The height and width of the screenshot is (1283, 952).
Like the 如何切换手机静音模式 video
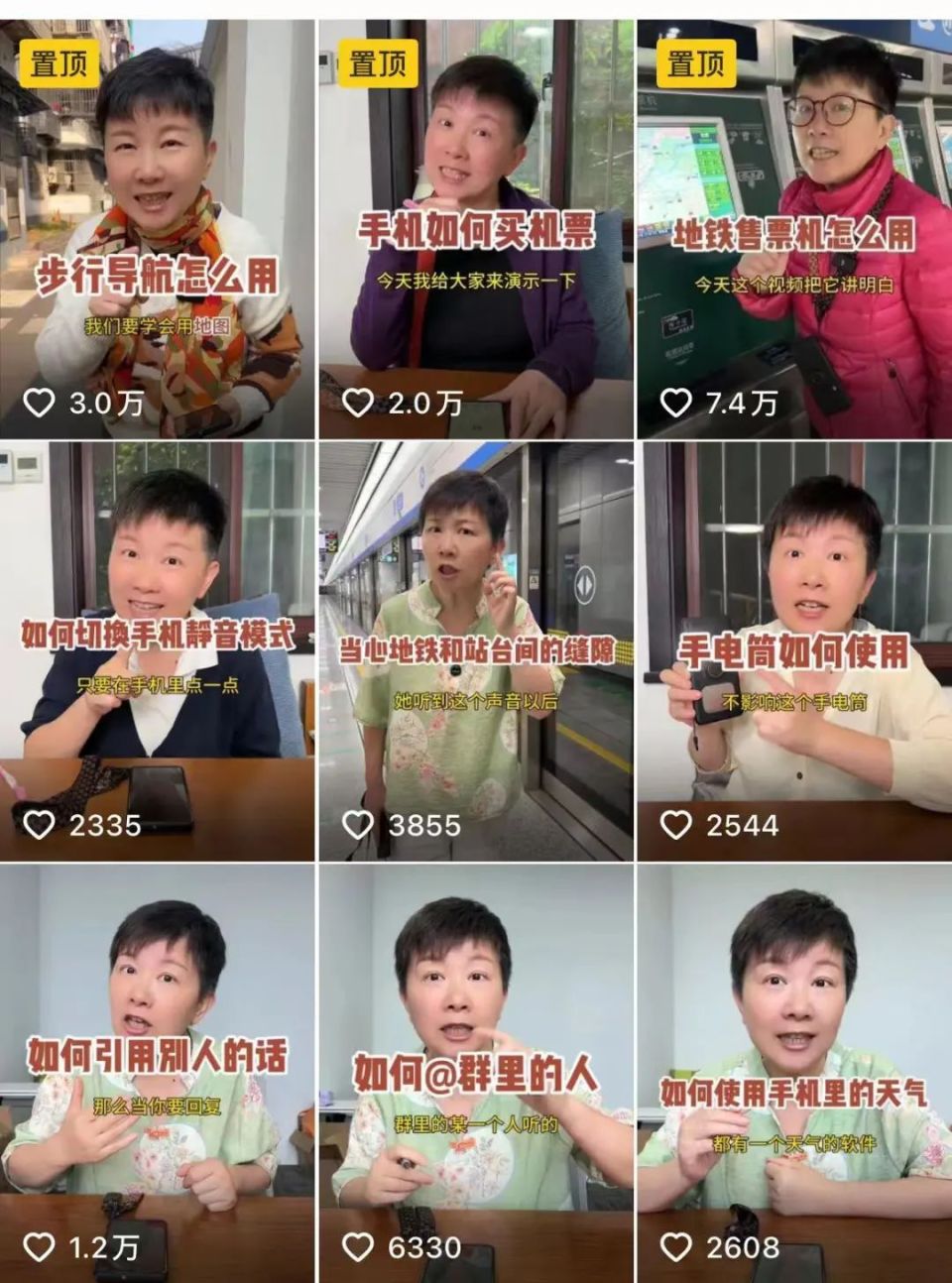click(40, 823)
